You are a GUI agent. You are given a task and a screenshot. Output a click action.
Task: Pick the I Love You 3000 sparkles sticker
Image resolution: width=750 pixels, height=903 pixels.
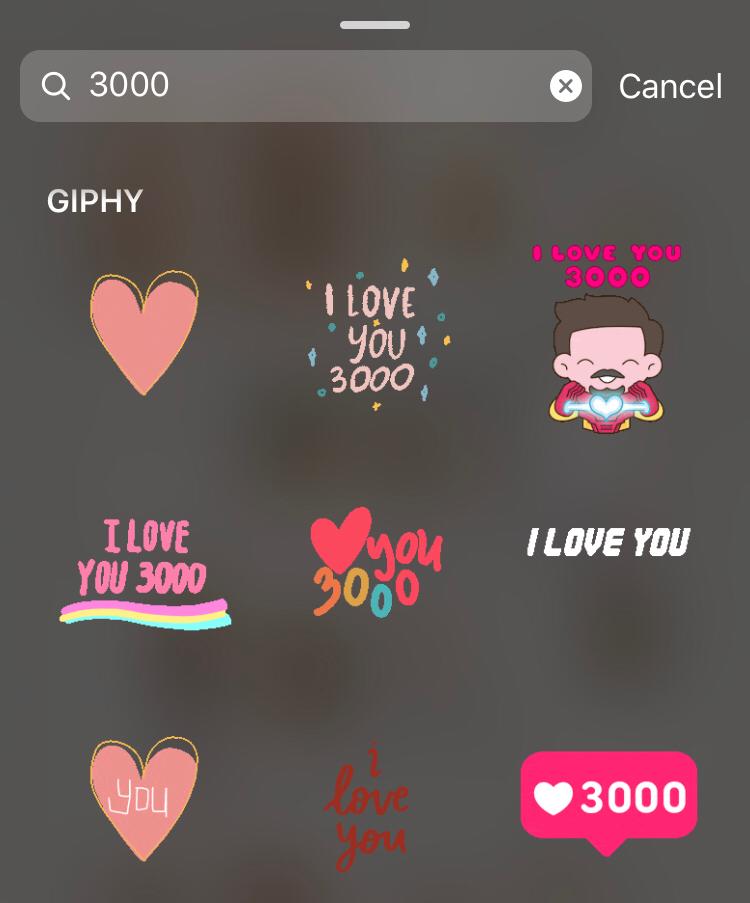click(x=375, y=335)
